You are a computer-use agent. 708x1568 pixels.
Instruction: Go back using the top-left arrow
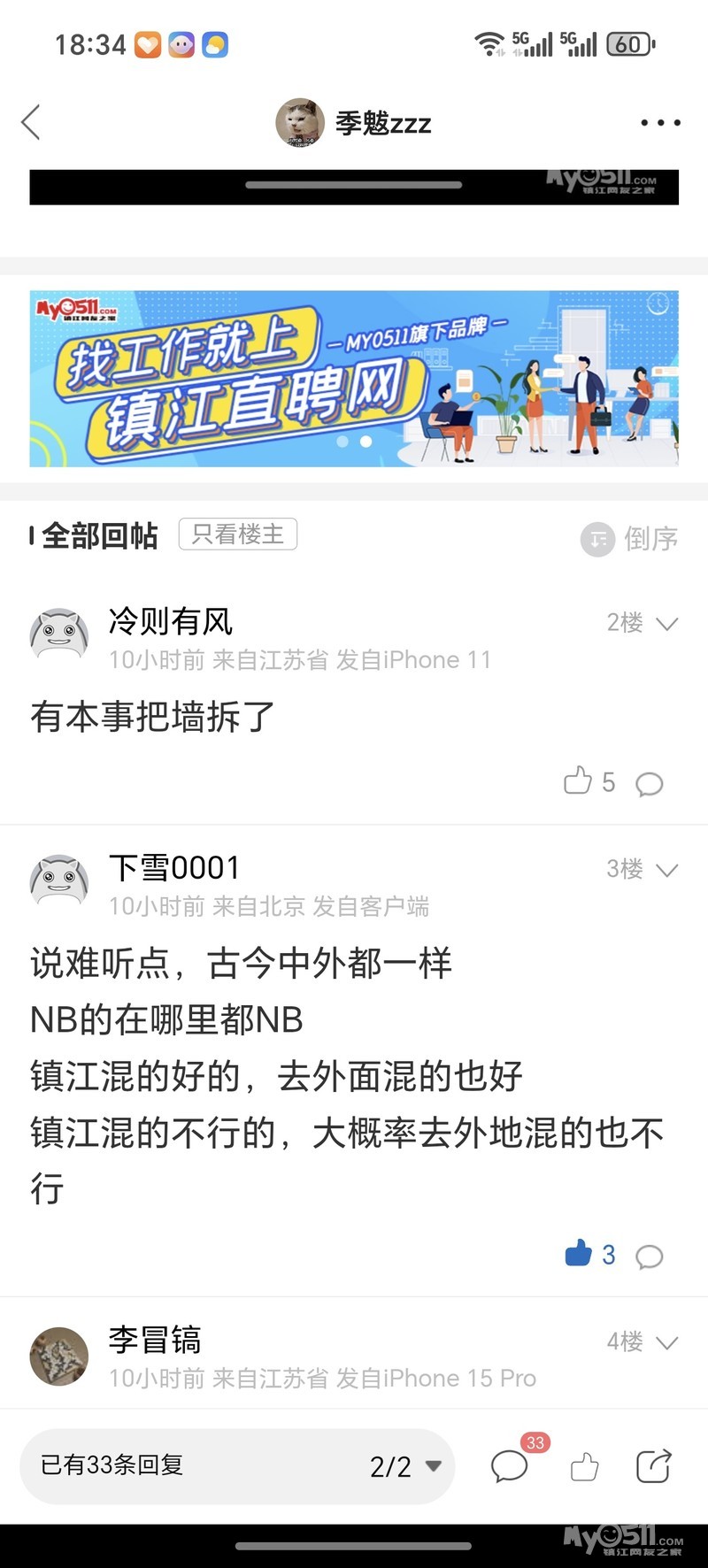pyautogui.click(x=32, y=123)
